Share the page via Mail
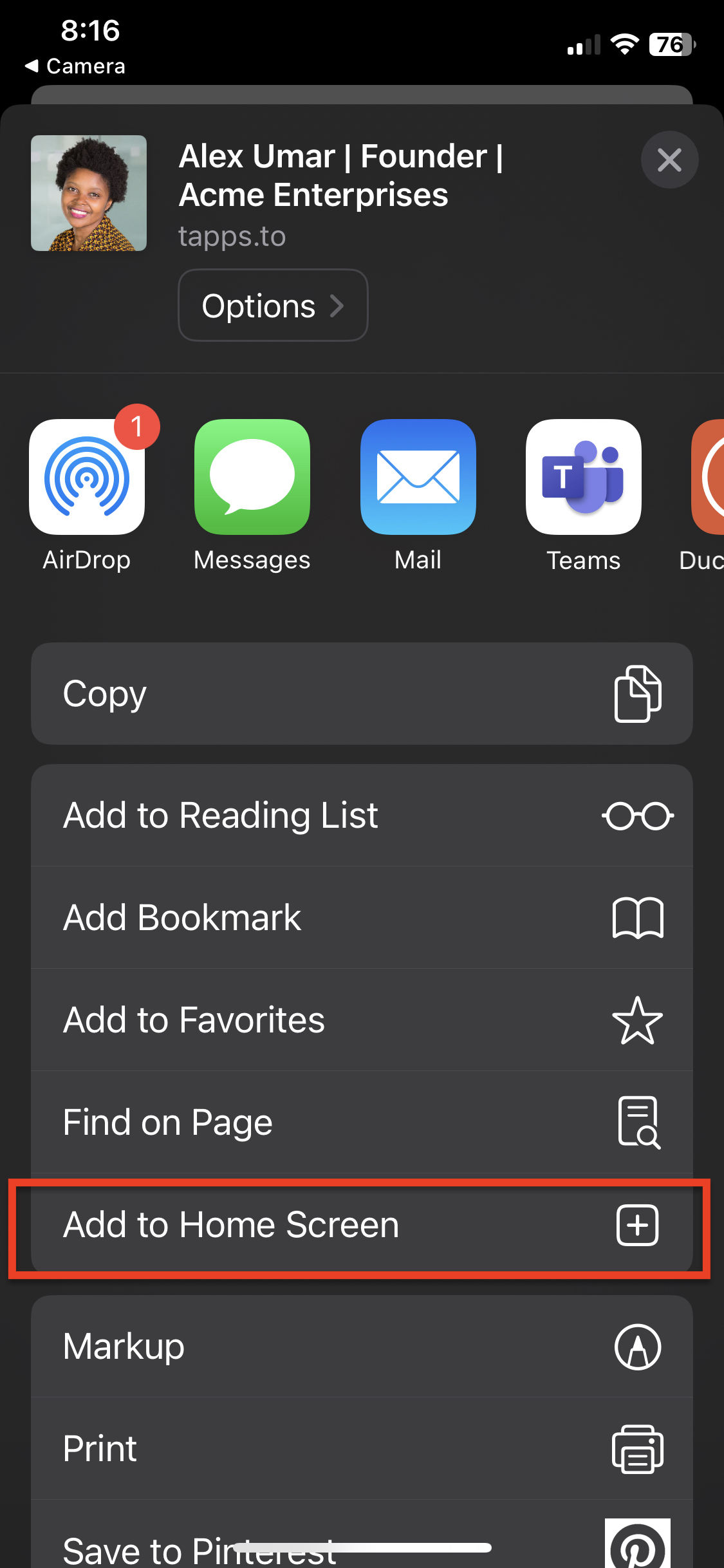The image size is (724, 1568). click(418, 477)
